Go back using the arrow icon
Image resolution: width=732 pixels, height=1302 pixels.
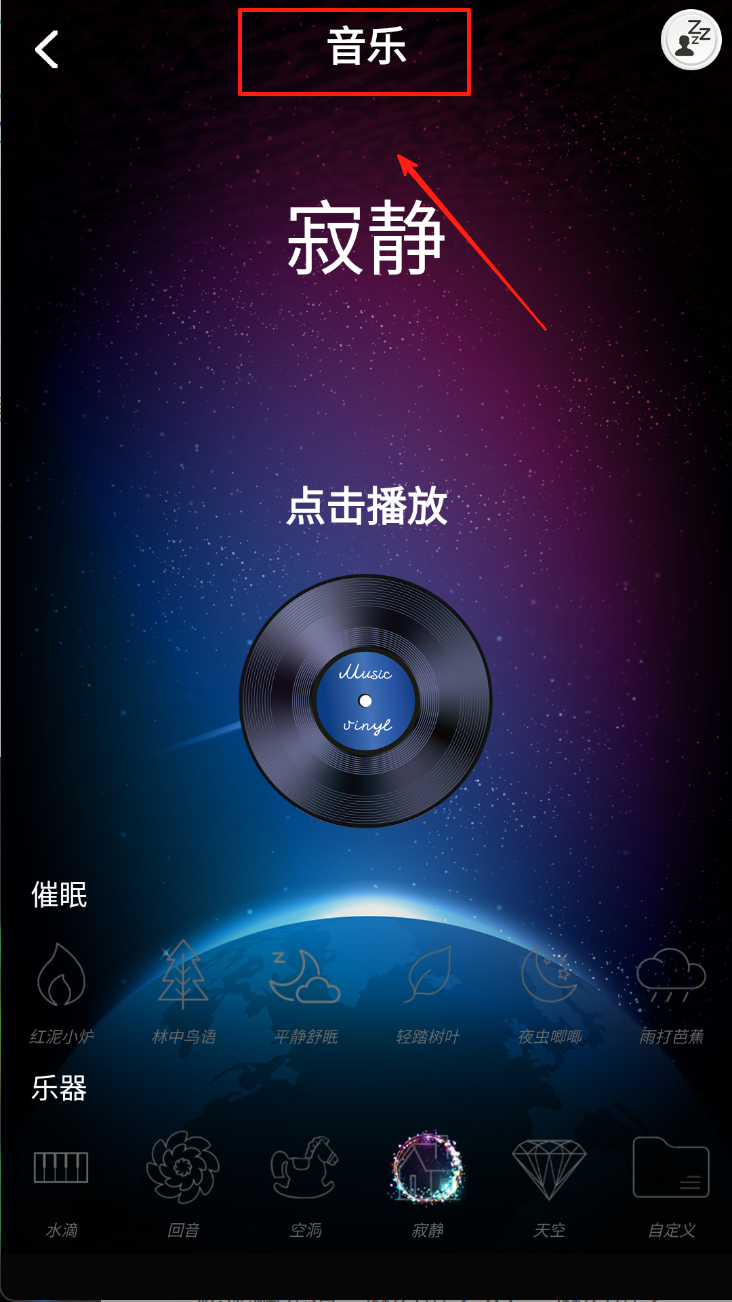pyautogui.click(x=47, y=49)
